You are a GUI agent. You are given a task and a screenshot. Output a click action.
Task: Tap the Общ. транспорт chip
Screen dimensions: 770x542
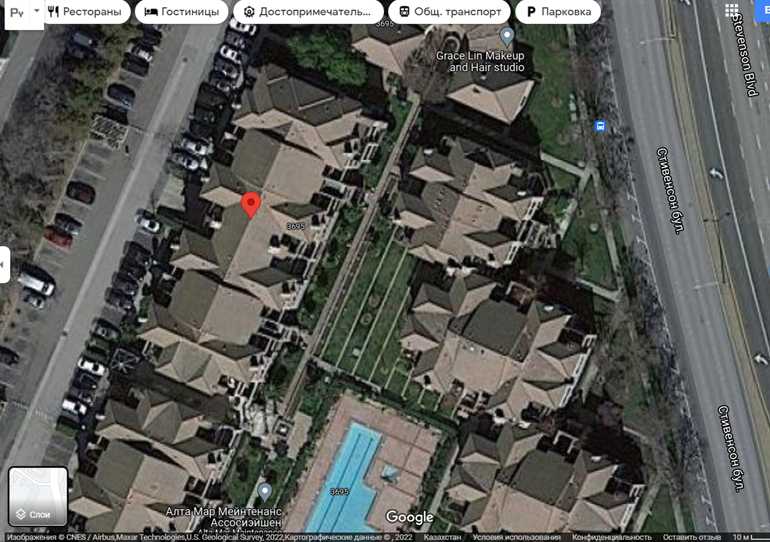447,12
